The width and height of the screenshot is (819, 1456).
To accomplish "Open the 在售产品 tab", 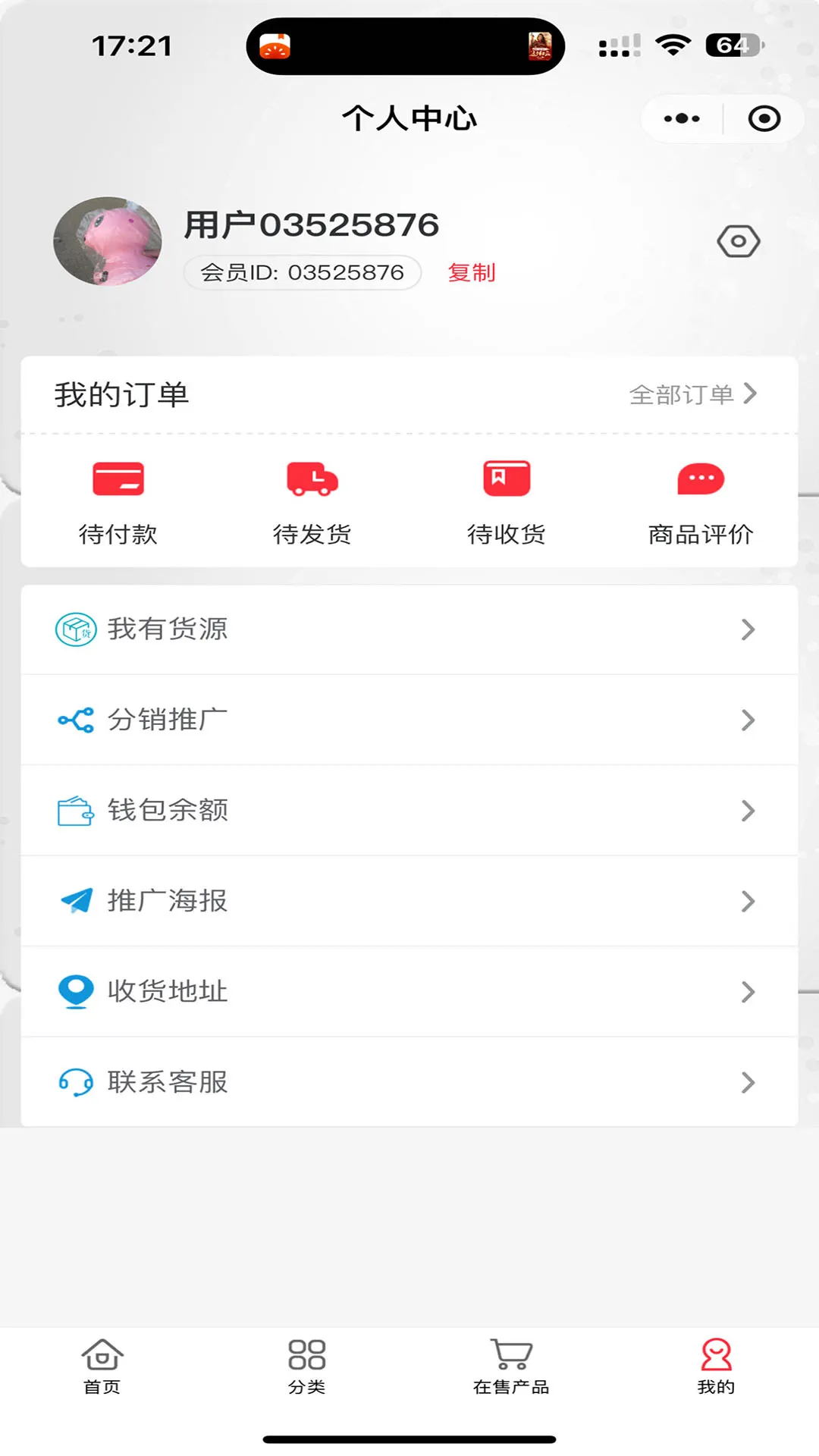I will coord(511,1373).
